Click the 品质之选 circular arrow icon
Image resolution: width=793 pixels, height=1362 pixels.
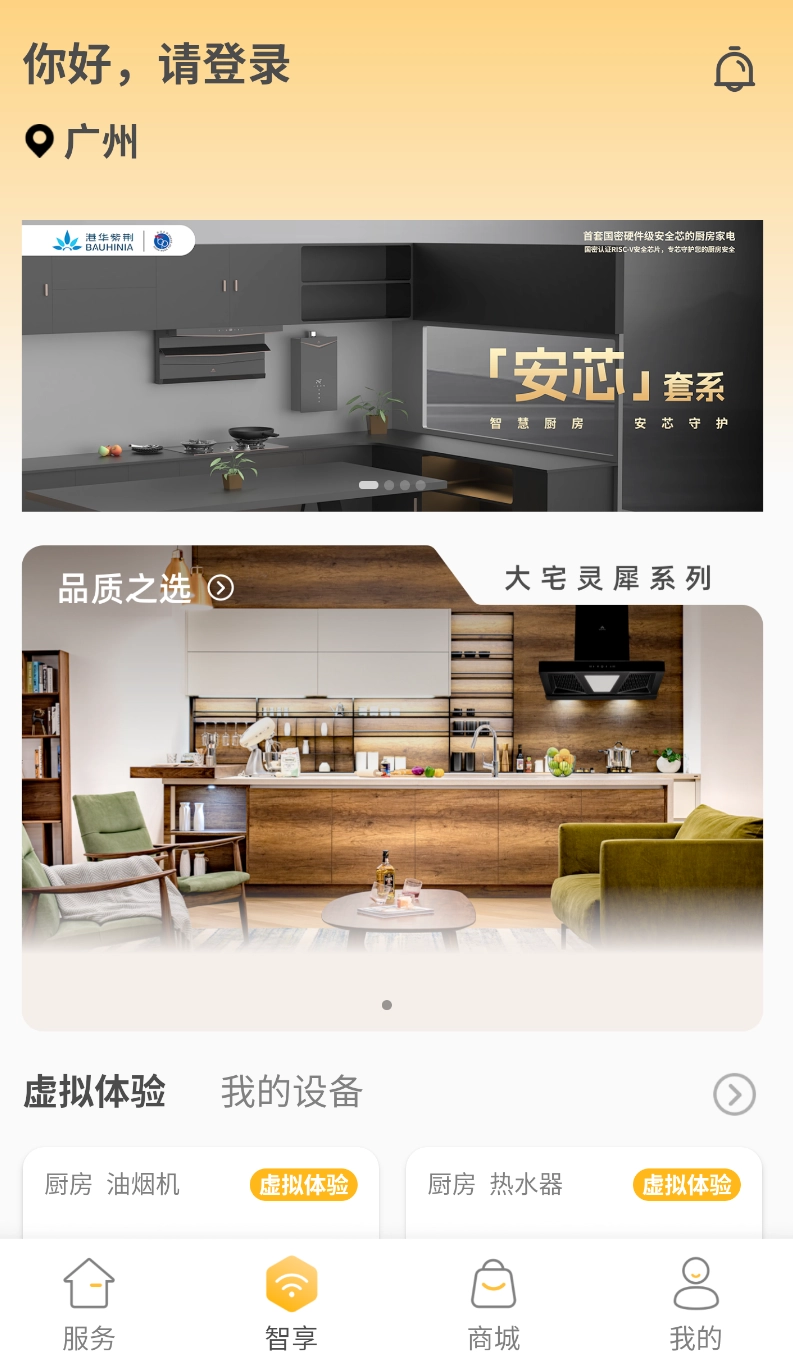pyautogui.click(x=221, y=588)
